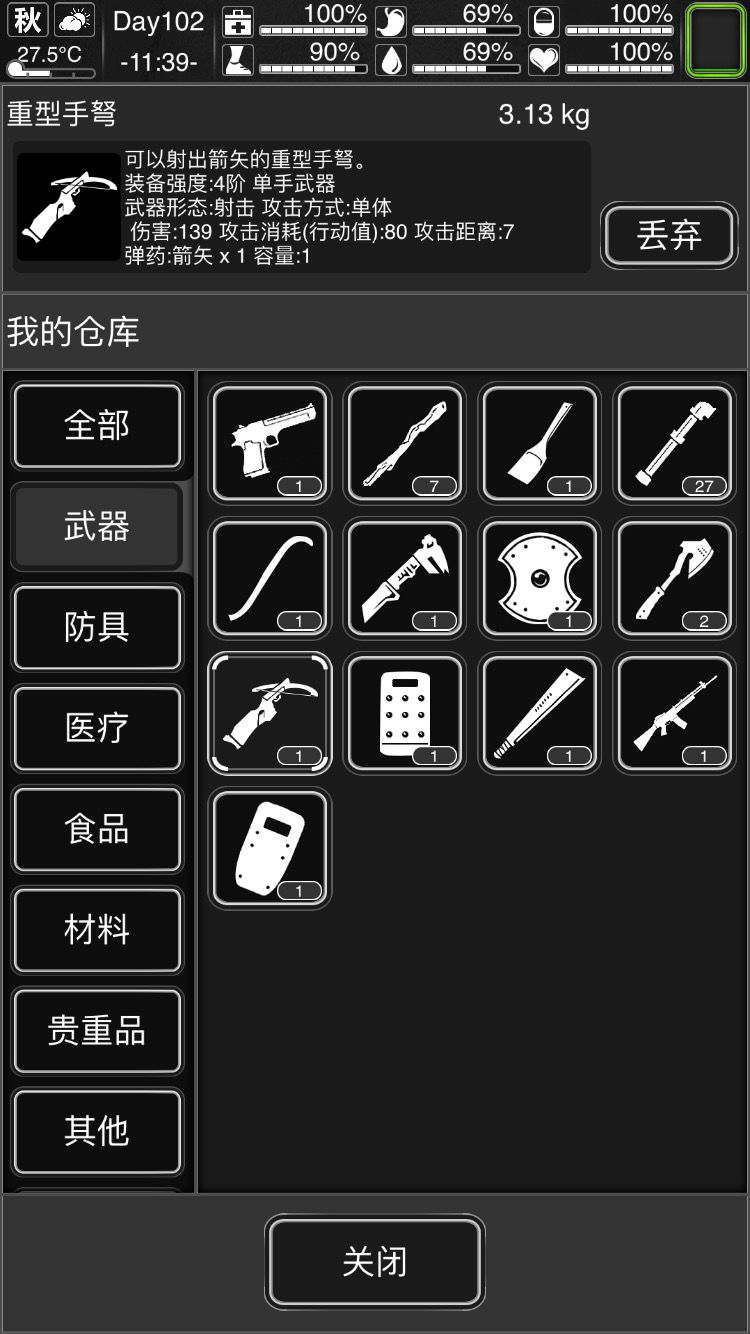The height and width of the screenshot is (1334, 750).
Task: Switch to the 食品 food category
Action: 97,830
